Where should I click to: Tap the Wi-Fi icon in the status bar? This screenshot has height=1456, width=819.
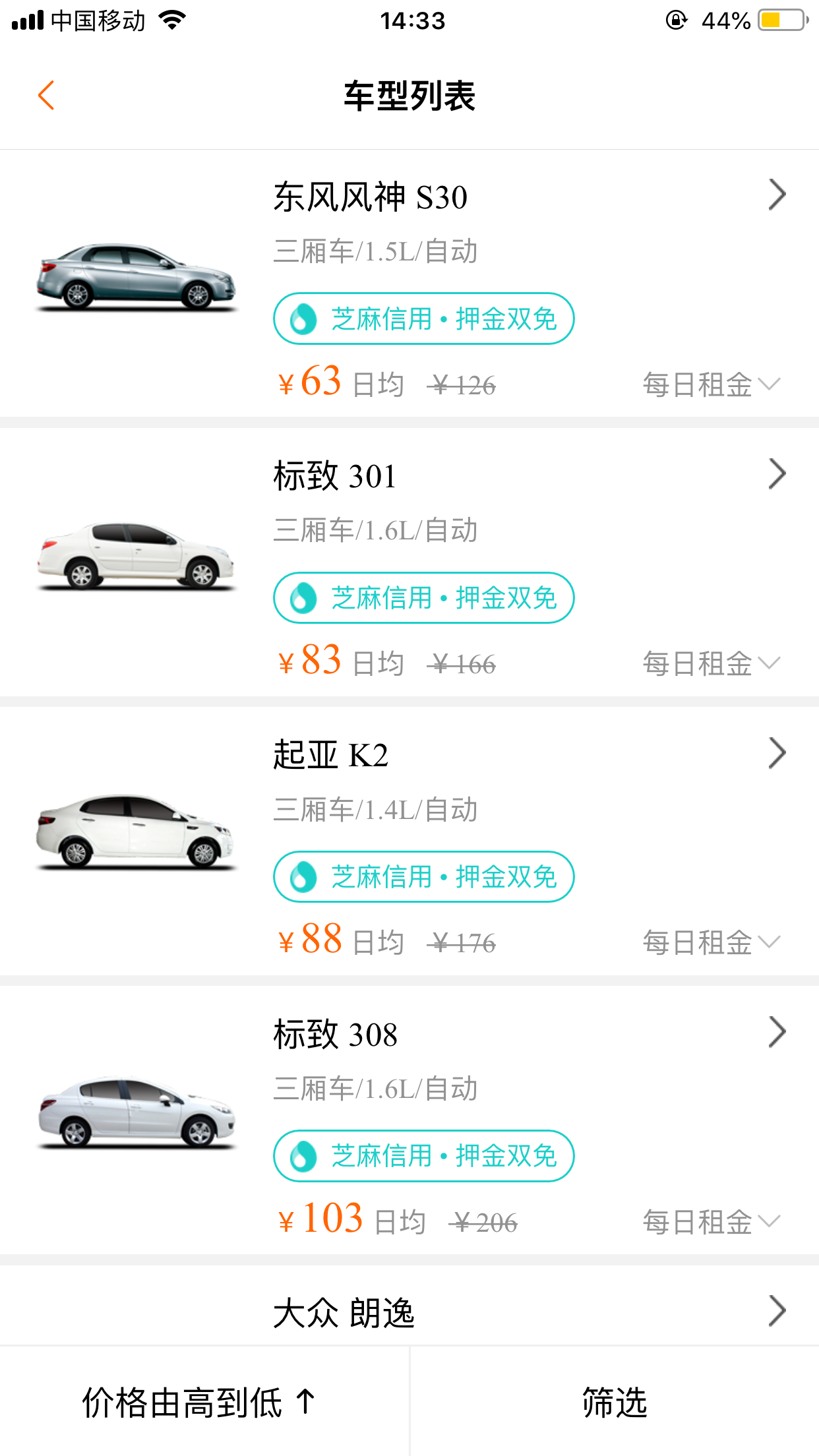[x=171, y=20]
